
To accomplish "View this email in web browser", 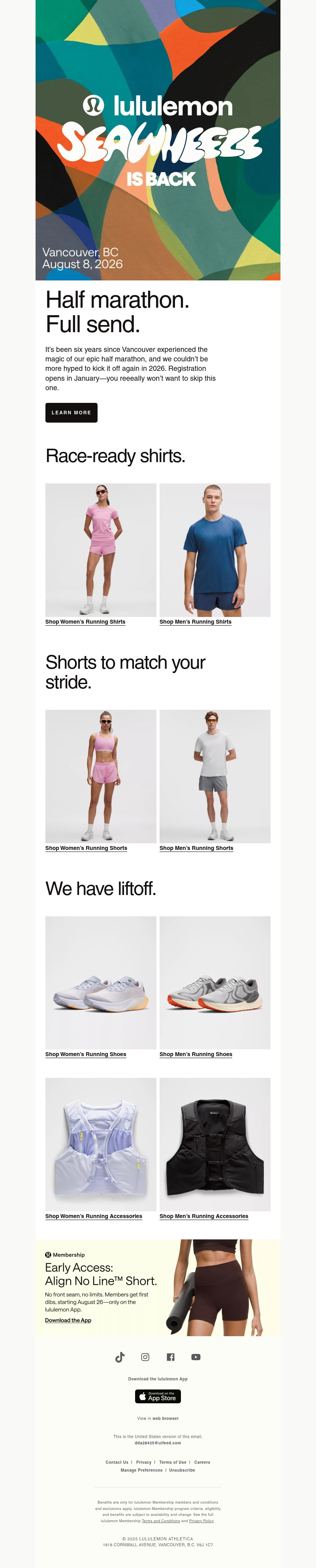I will point(165,1418).
